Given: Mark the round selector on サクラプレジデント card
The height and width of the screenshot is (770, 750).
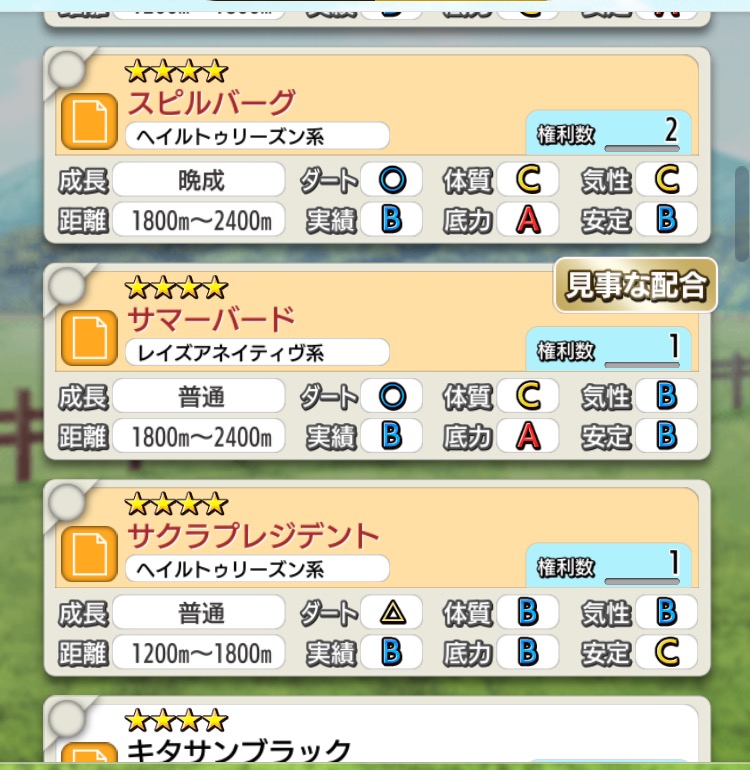Looking at the screenshot, I should pos(67,502).
